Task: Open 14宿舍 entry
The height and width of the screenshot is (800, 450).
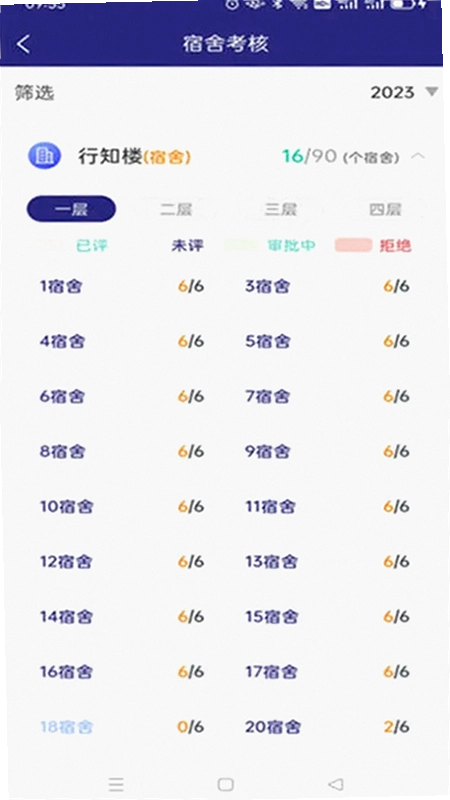Action: pyautogui.click(x=122, y=617)
